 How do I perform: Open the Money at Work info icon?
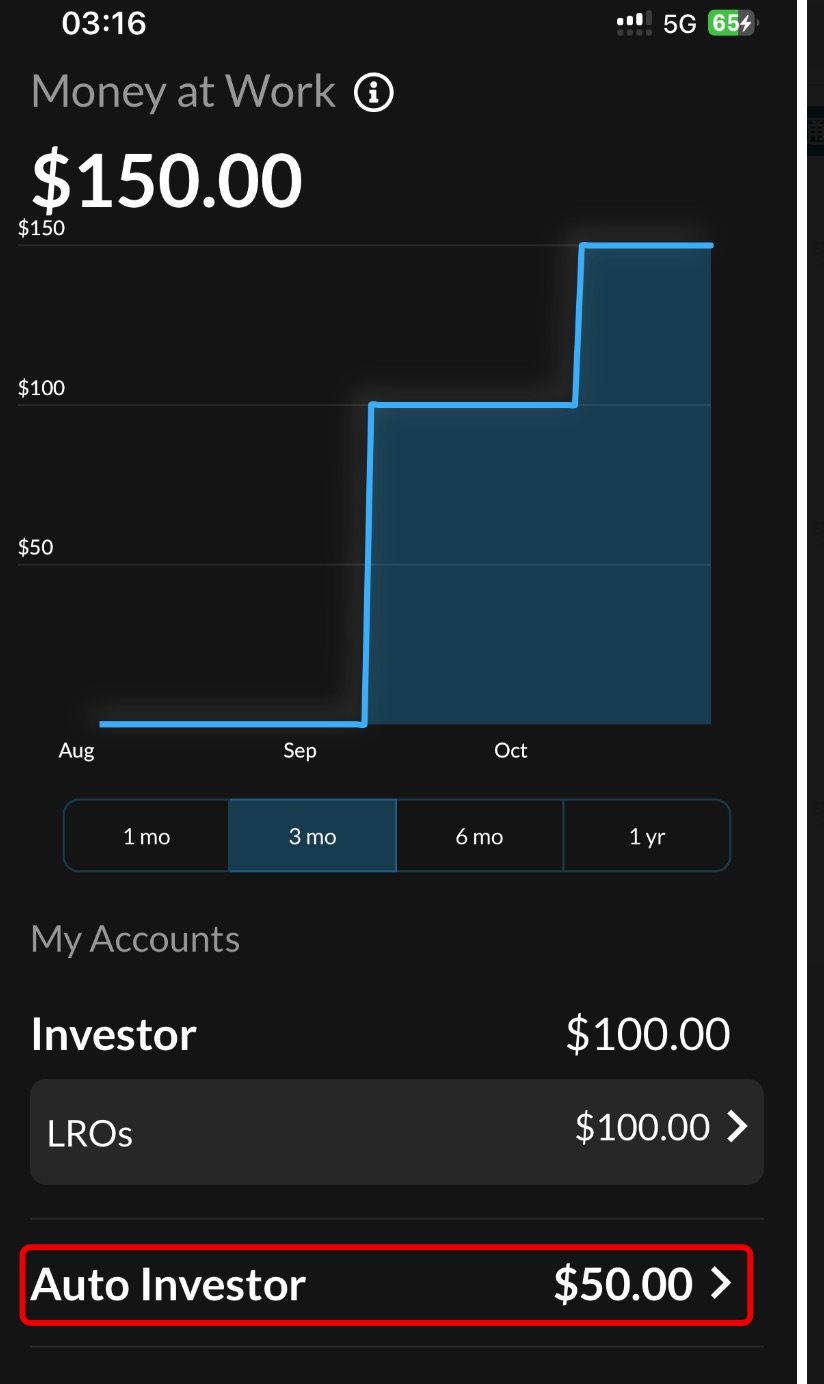click(x=374, y=93)
